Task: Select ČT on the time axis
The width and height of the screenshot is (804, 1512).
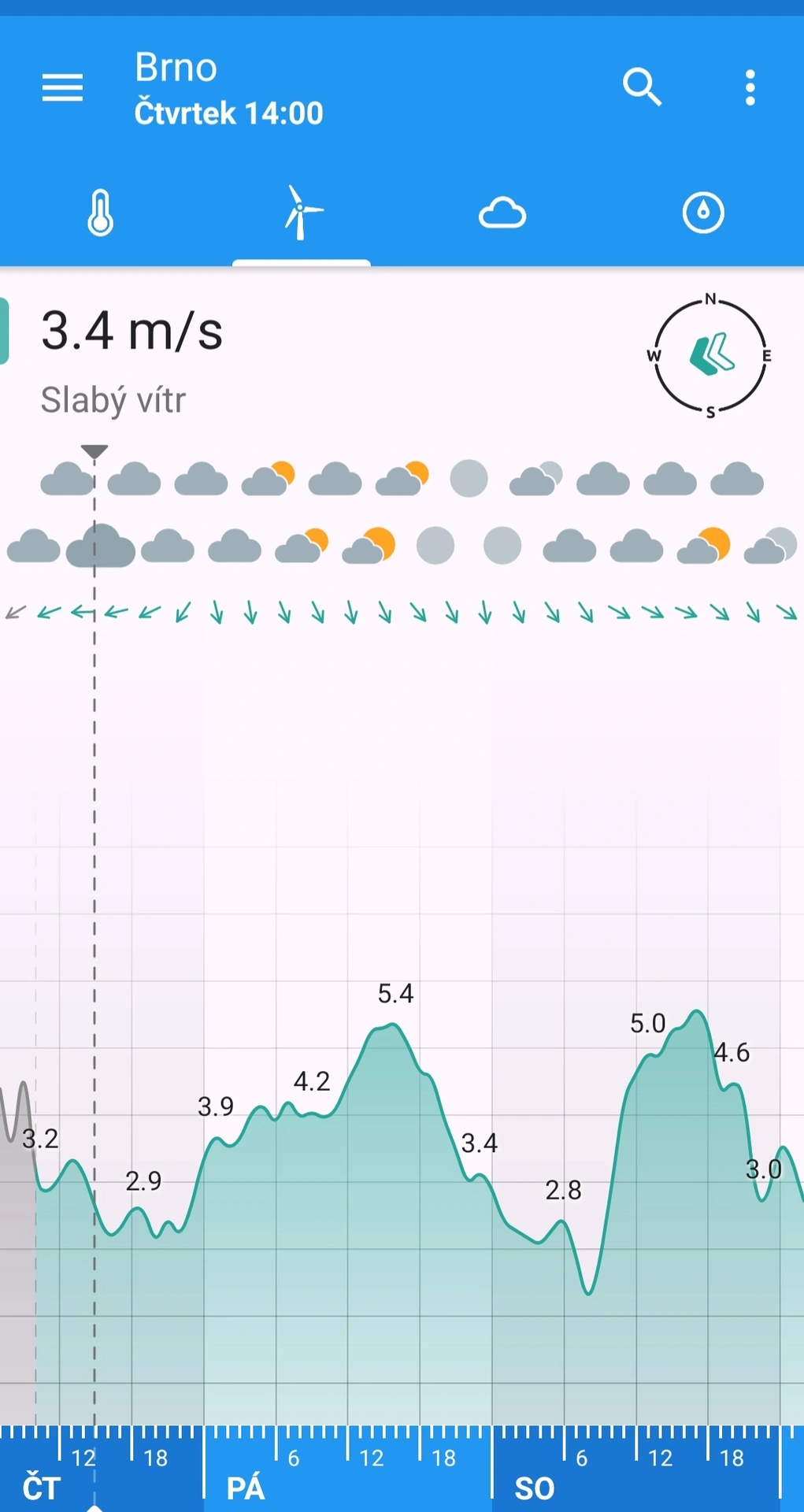Action: [x=41, y=1488]
